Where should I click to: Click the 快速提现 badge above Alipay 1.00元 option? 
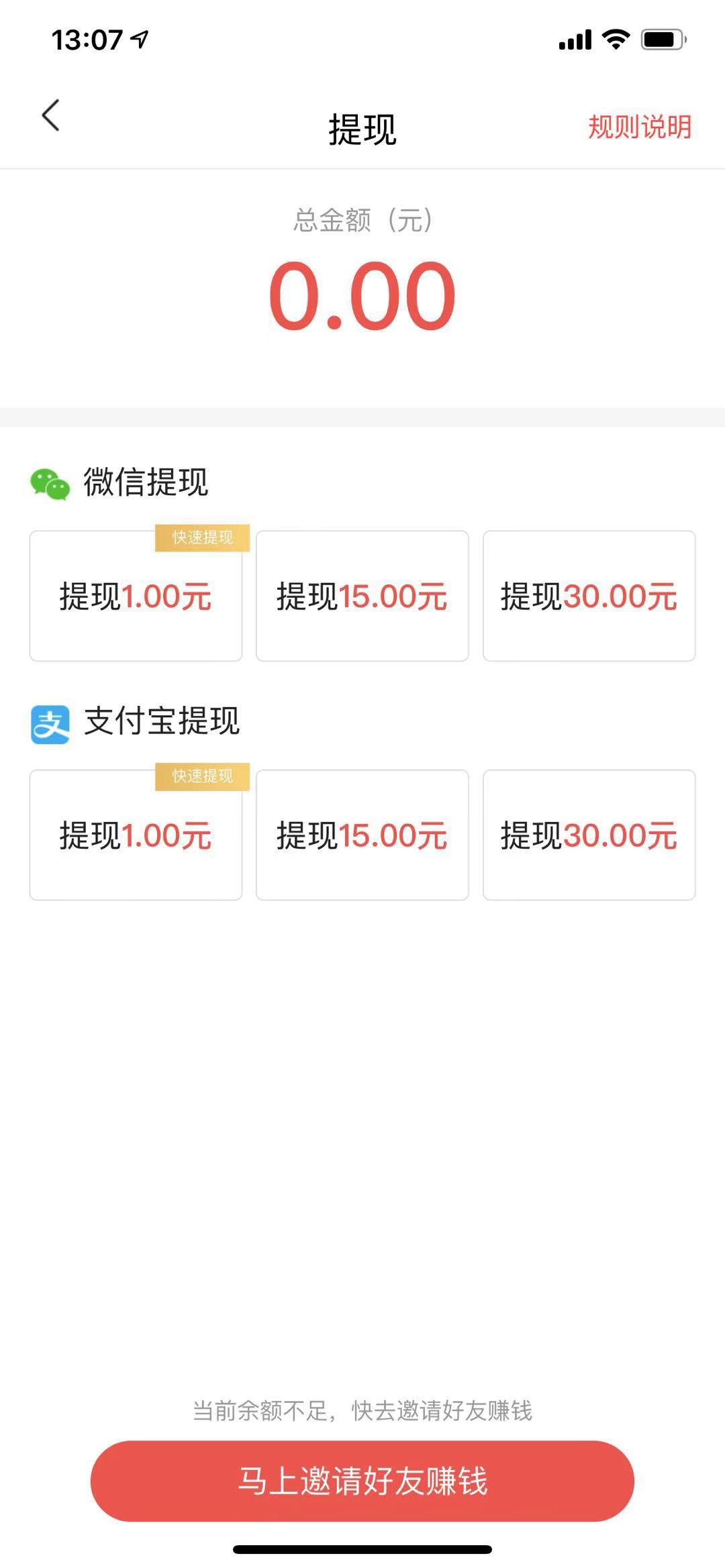203,778
